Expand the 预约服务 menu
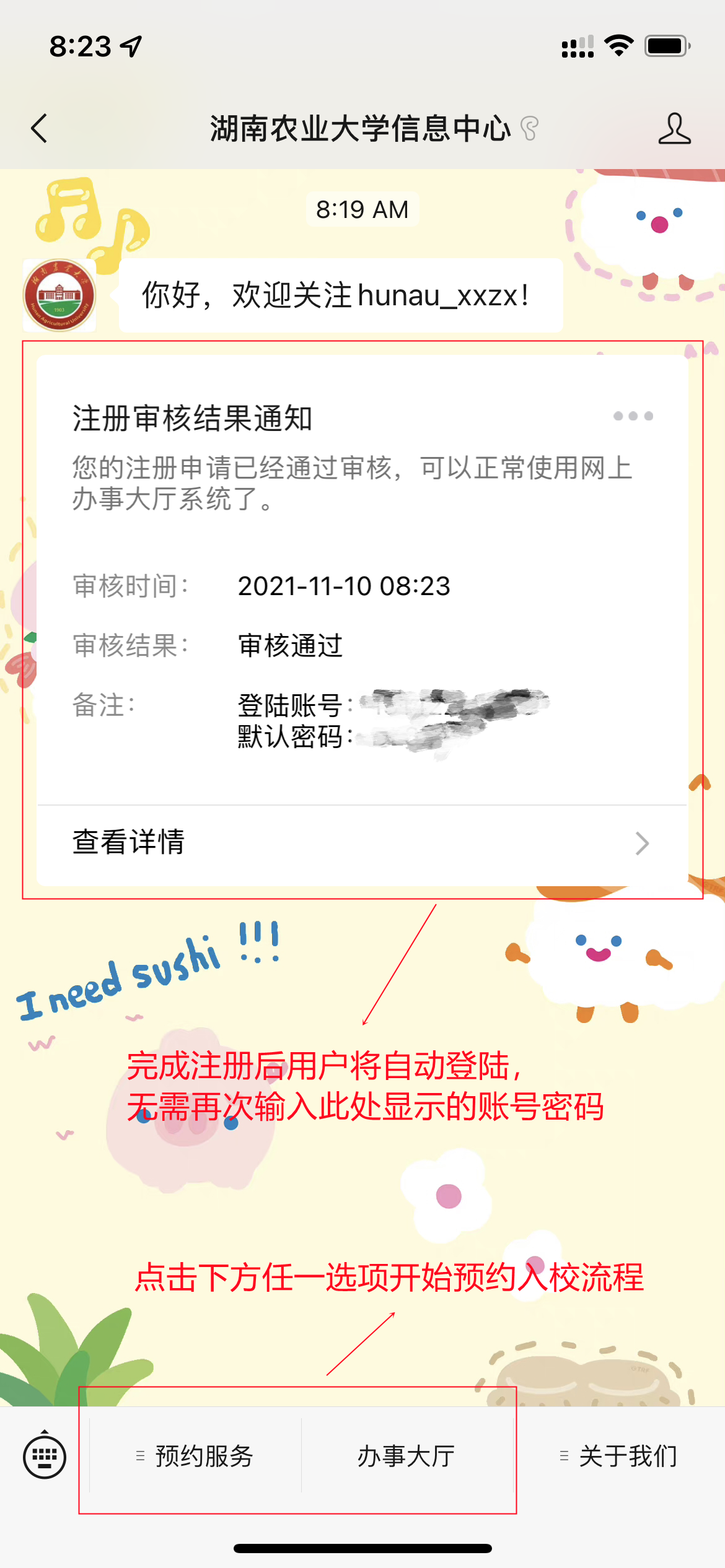 tap(196, 1456)
